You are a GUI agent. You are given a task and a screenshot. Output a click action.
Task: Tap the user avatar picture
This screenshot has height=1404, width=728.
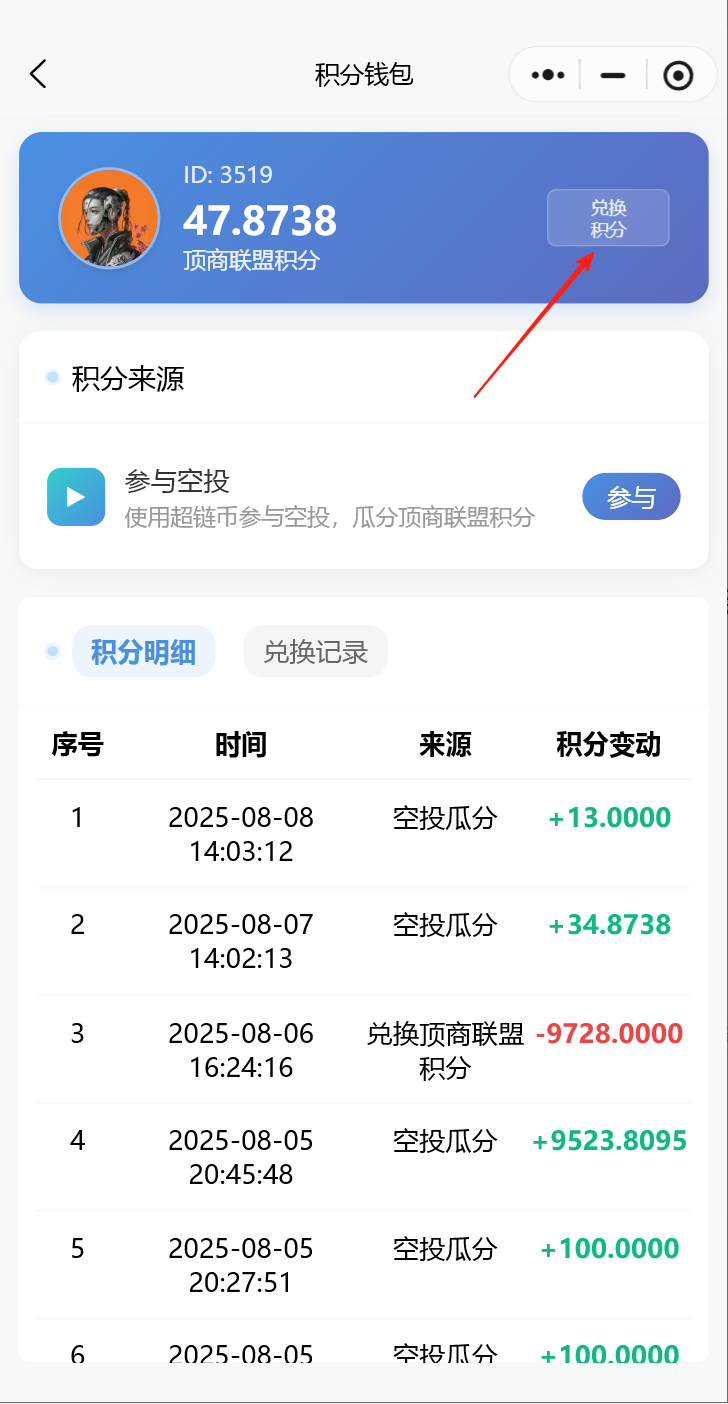110,218
